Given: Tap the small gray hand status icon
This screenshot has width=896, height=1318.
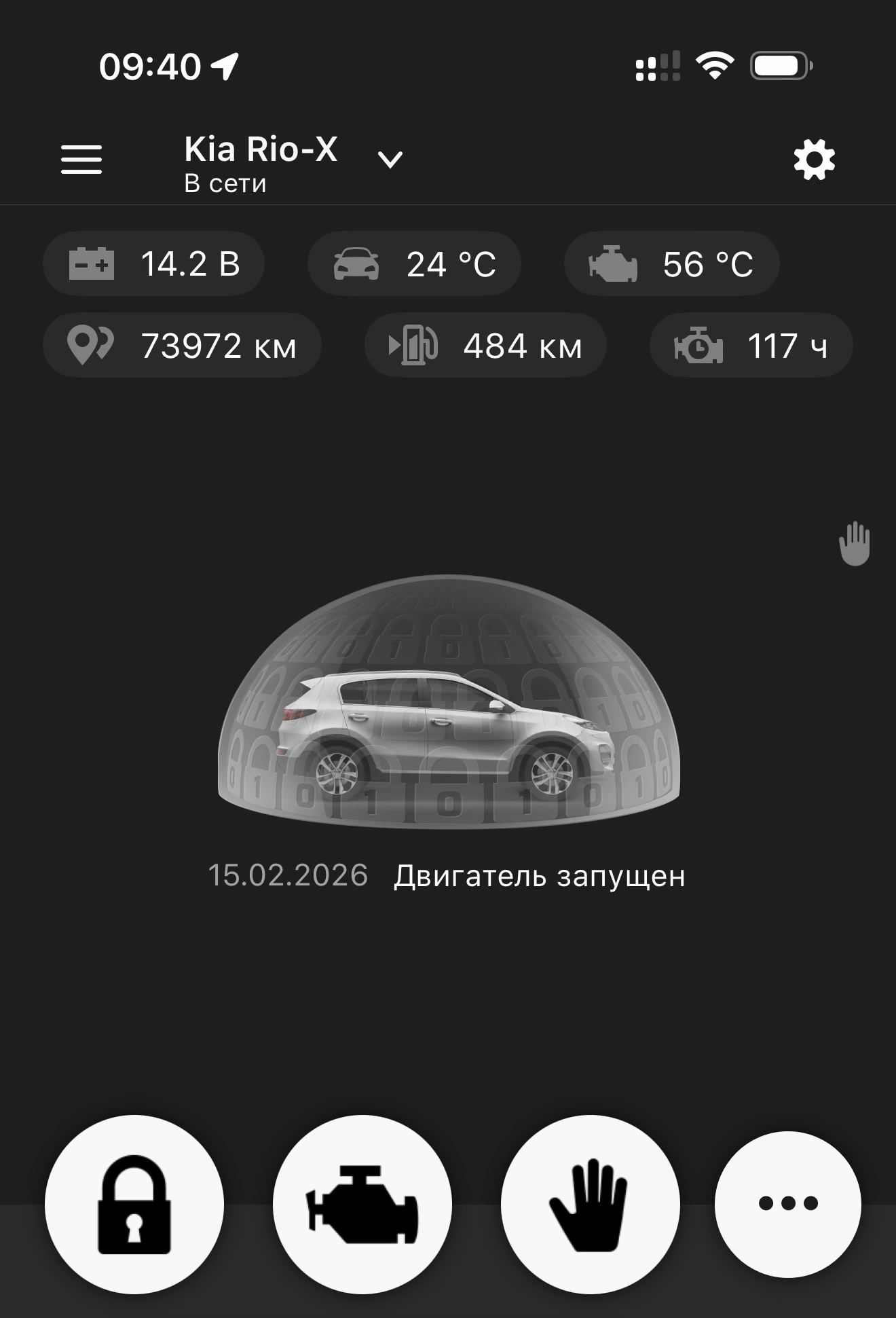Looking at the screenshot, I should pos(854,543).
